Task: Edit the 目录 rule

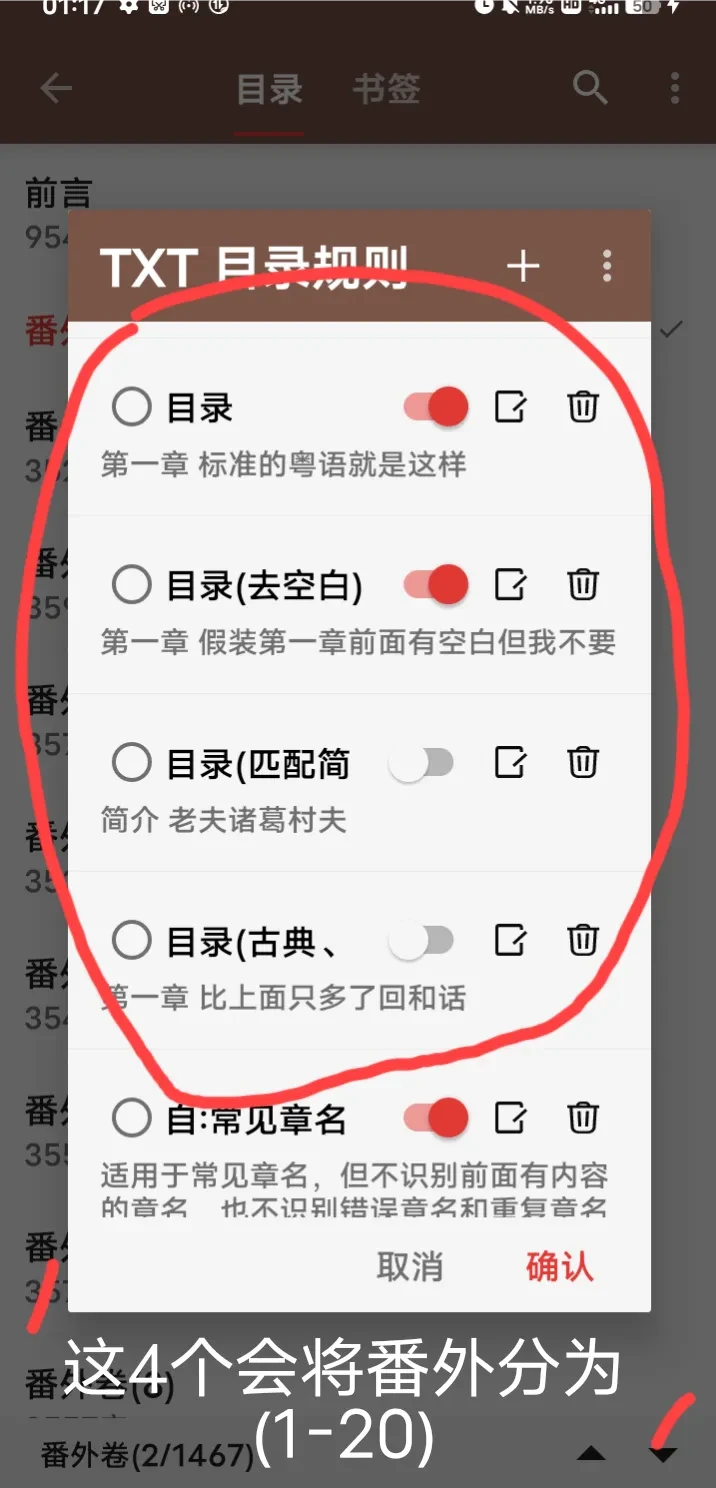Action: coord(510,407)
